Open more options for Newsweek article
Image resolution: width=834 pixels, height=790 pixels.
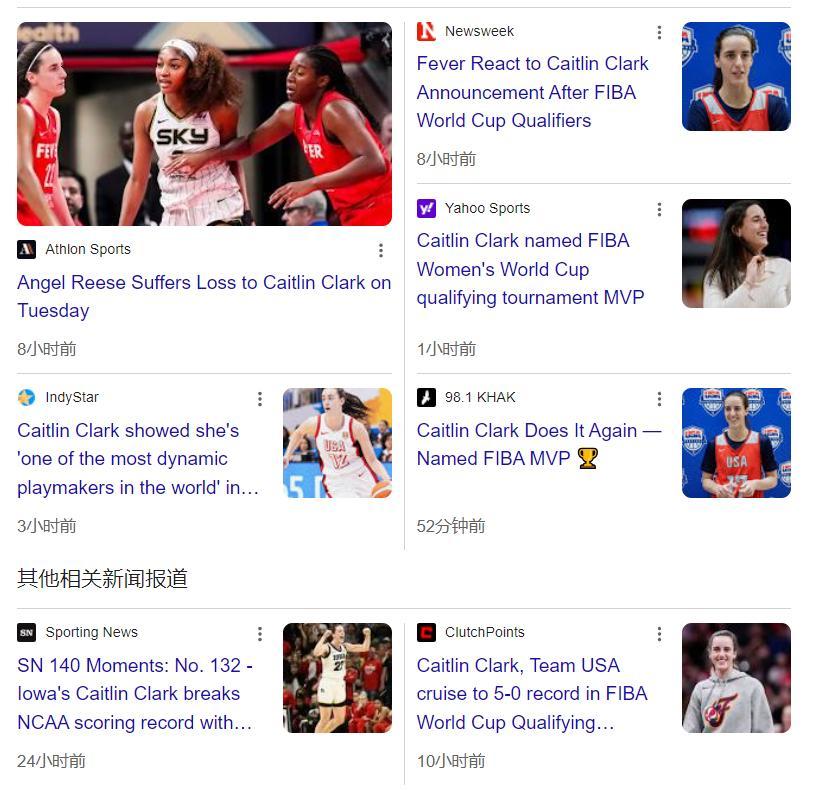(x=659, y=32)
